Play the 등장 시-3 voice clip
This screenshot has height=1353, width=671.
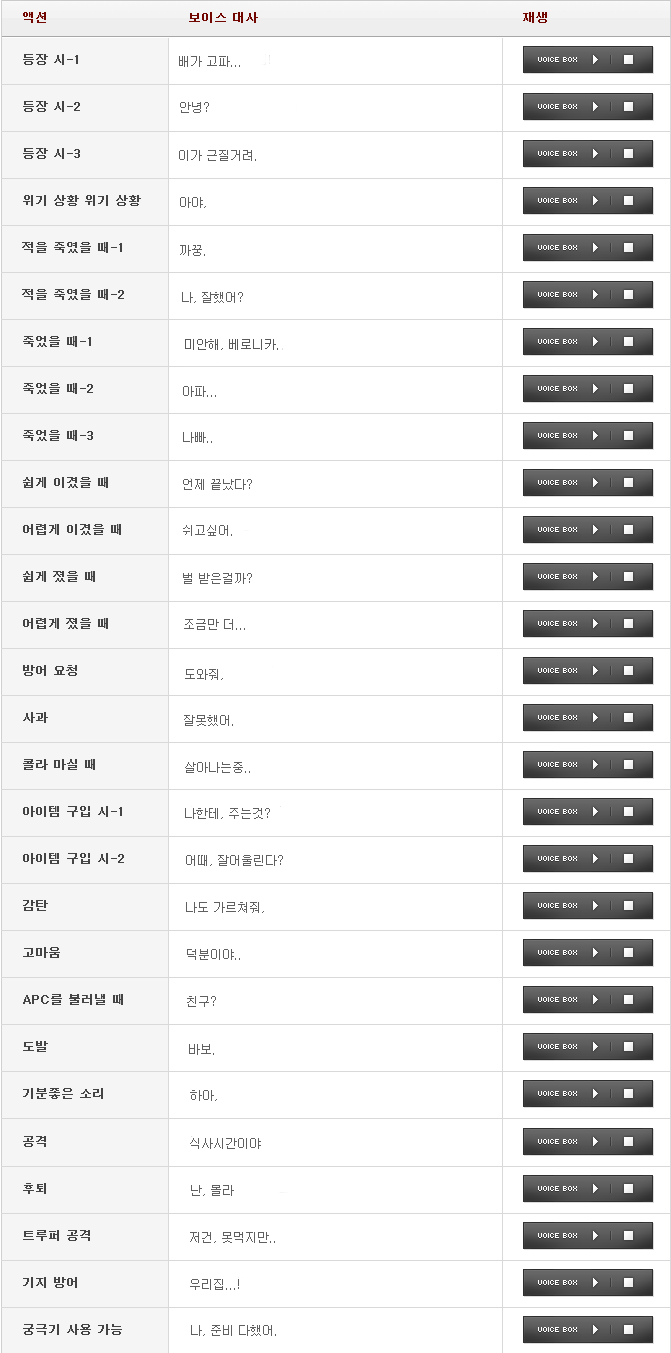point(595,153)
